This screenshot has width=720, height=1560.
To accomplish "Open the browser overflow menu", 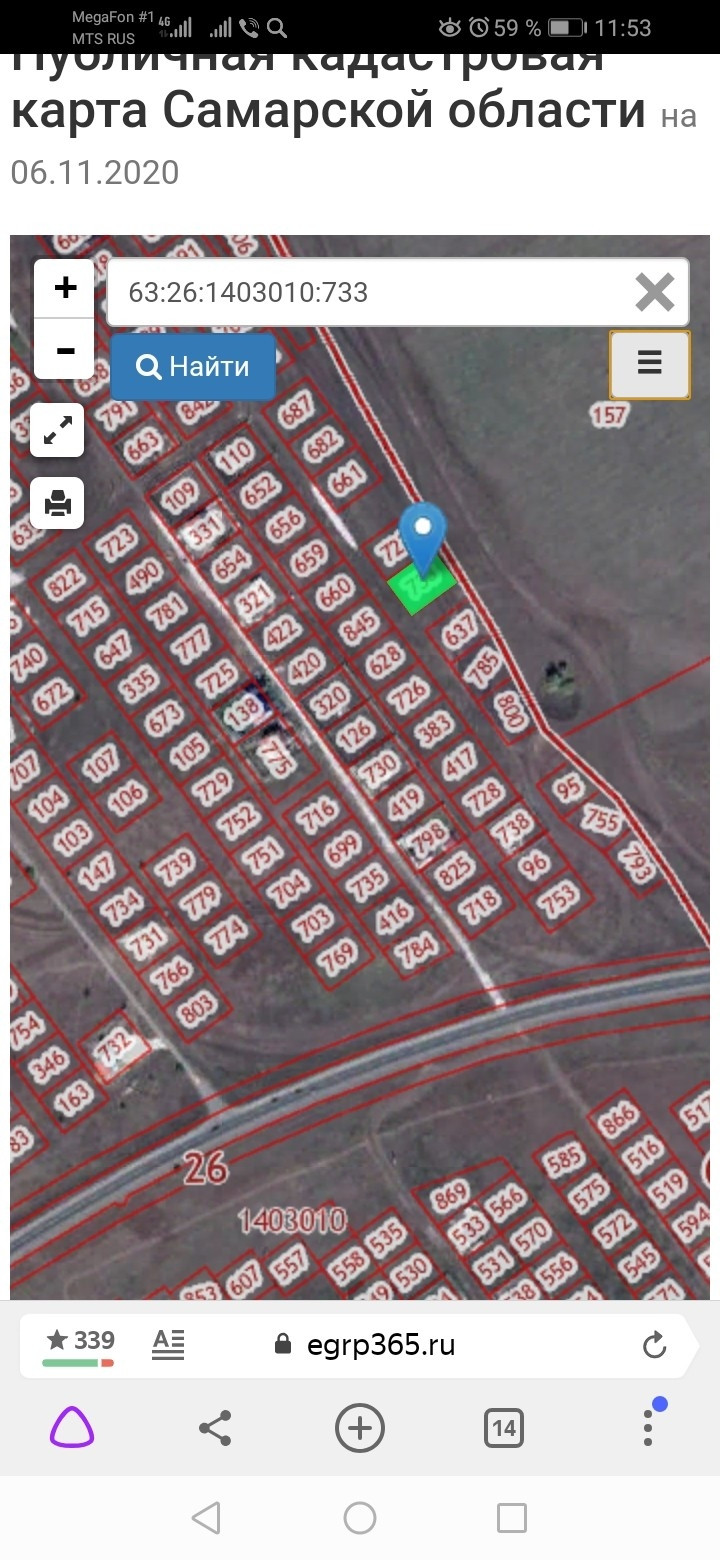I will point(648,1428).
